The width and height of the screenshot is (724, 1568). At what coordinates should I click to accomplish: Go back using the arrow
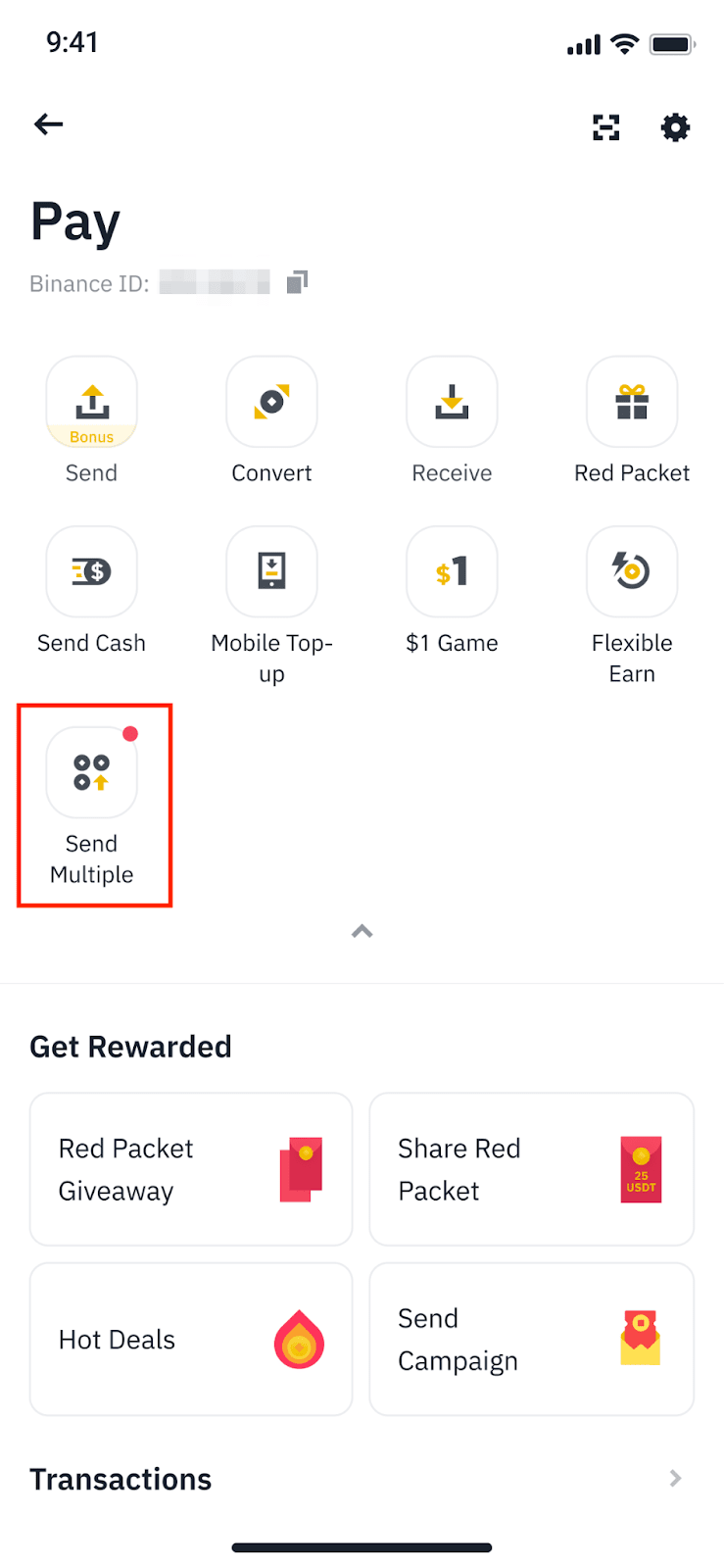click(x=48, y=124)
